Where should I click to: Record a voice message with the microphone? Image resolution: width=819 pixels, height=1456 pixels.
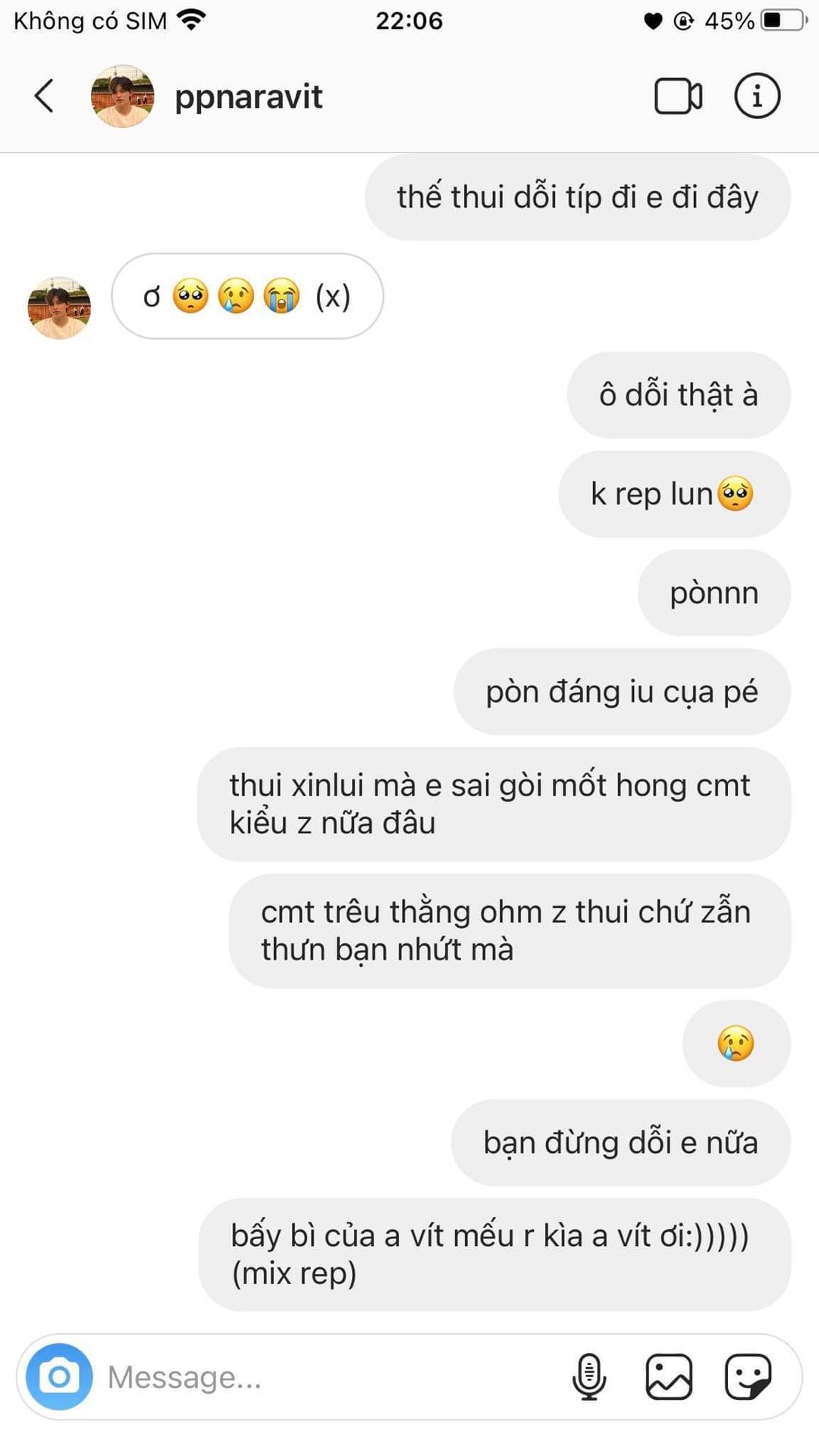(x=589, y=1376)
